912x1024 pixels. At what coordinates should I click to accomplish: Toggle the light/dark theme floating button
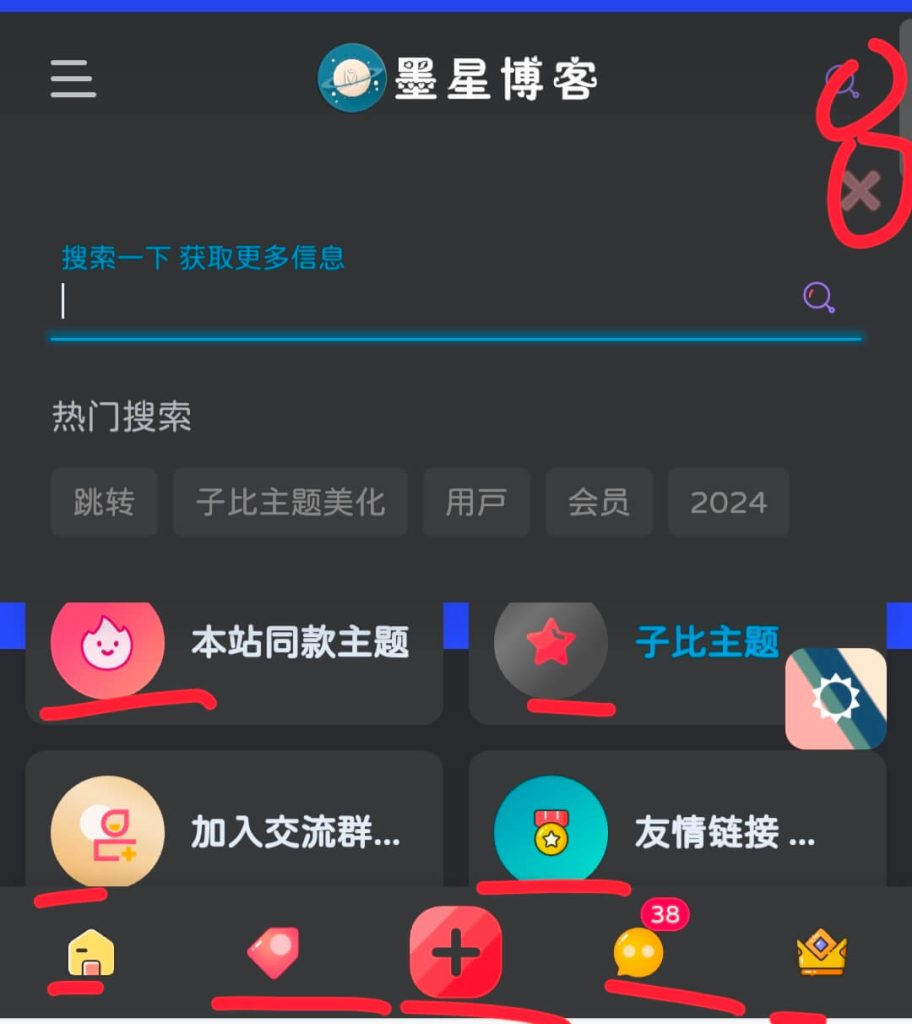[x=836, y=699]
